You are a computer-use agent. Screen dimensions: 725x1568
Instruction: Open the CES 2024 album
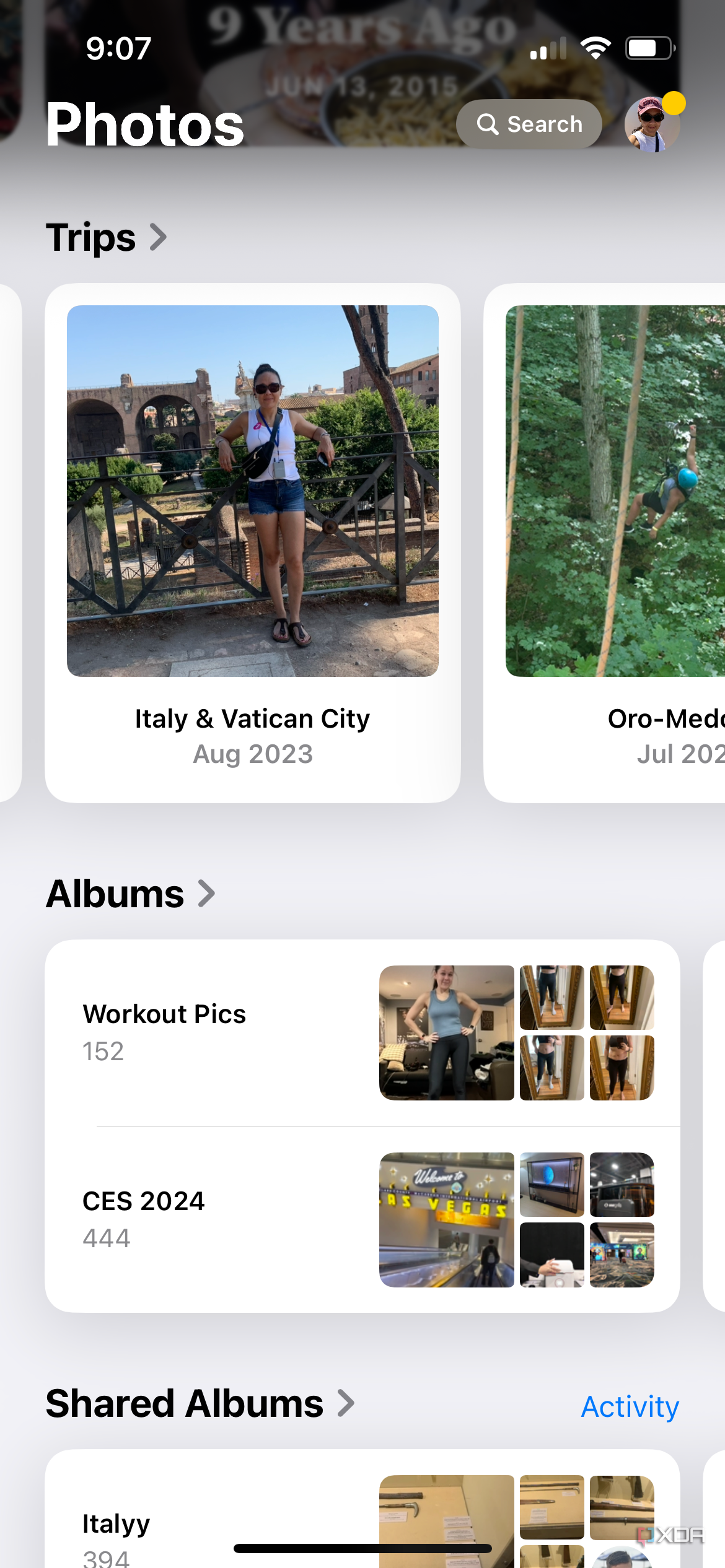point(248,1217)
